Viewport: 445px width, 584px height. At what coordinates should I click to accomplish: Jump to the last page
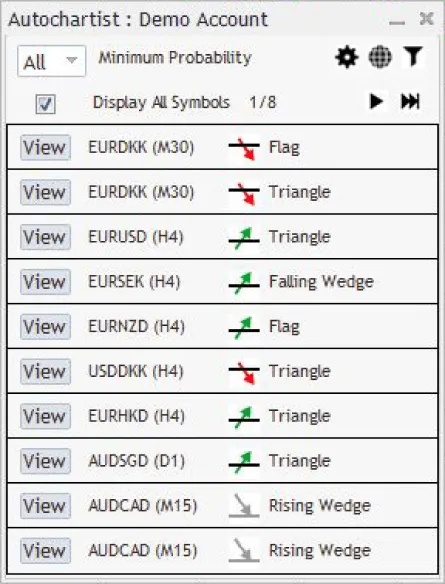click(x=410, y=101)
